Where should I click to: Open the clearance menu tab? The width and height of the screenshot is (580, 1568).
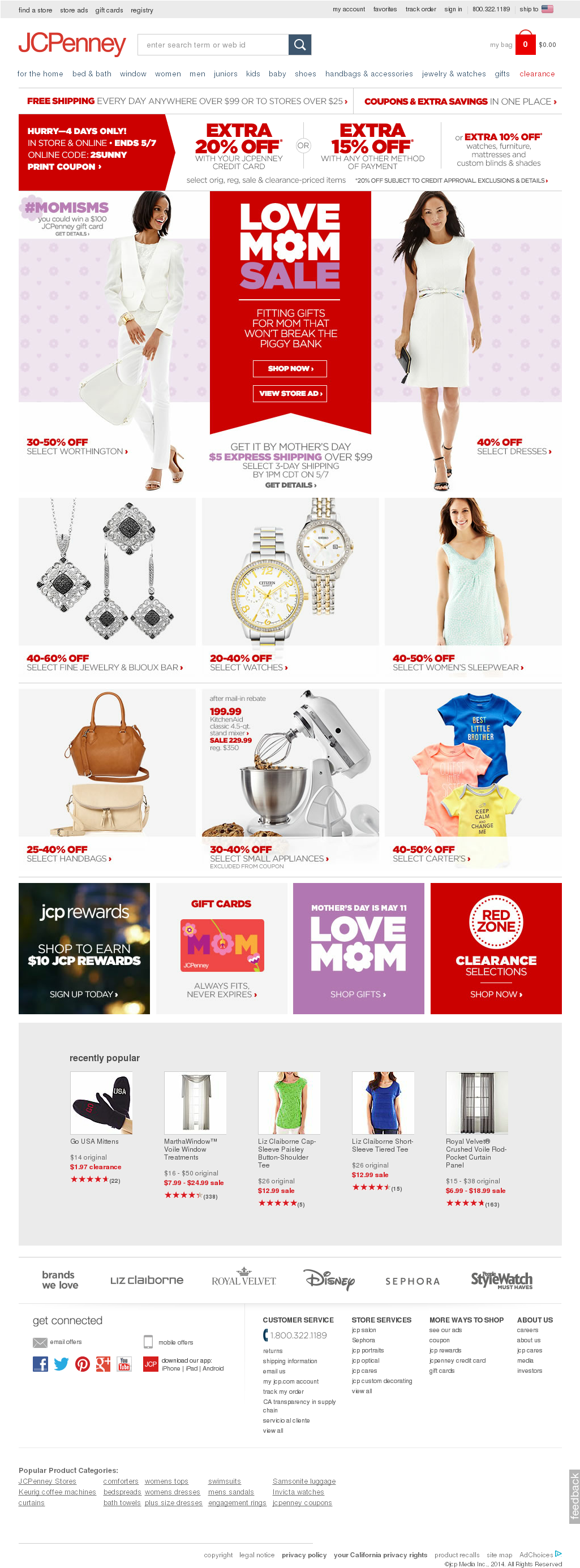pos(536,74)
